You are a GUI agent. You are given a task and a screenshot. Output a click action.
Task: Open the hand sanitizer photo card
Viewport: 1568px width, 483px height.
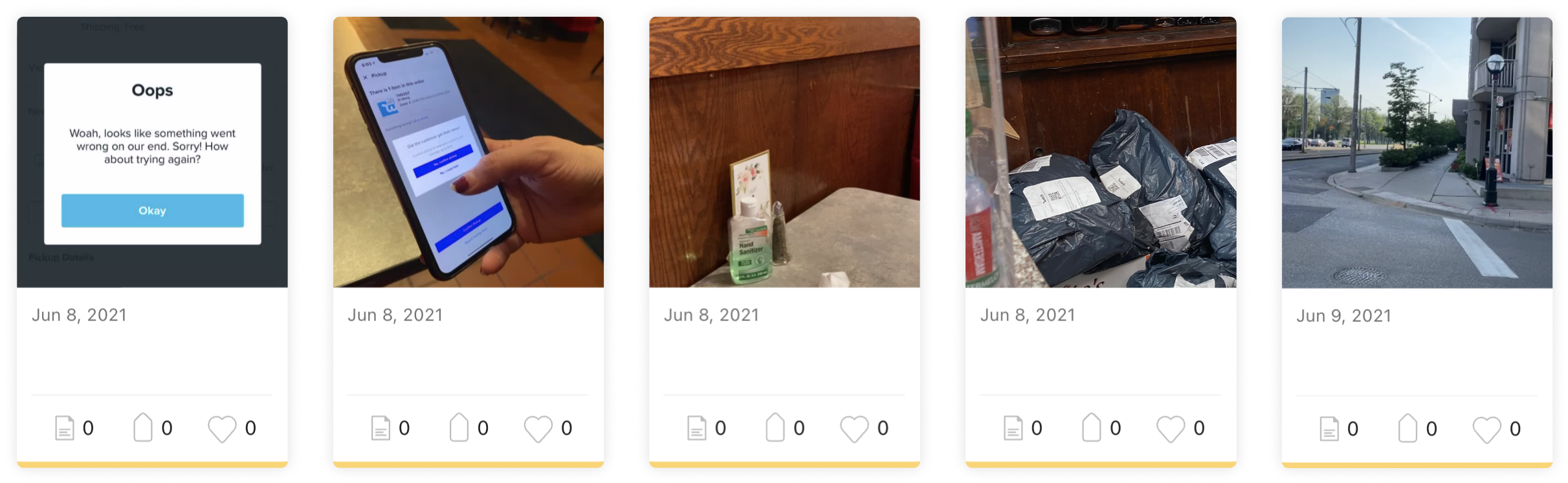784,152
